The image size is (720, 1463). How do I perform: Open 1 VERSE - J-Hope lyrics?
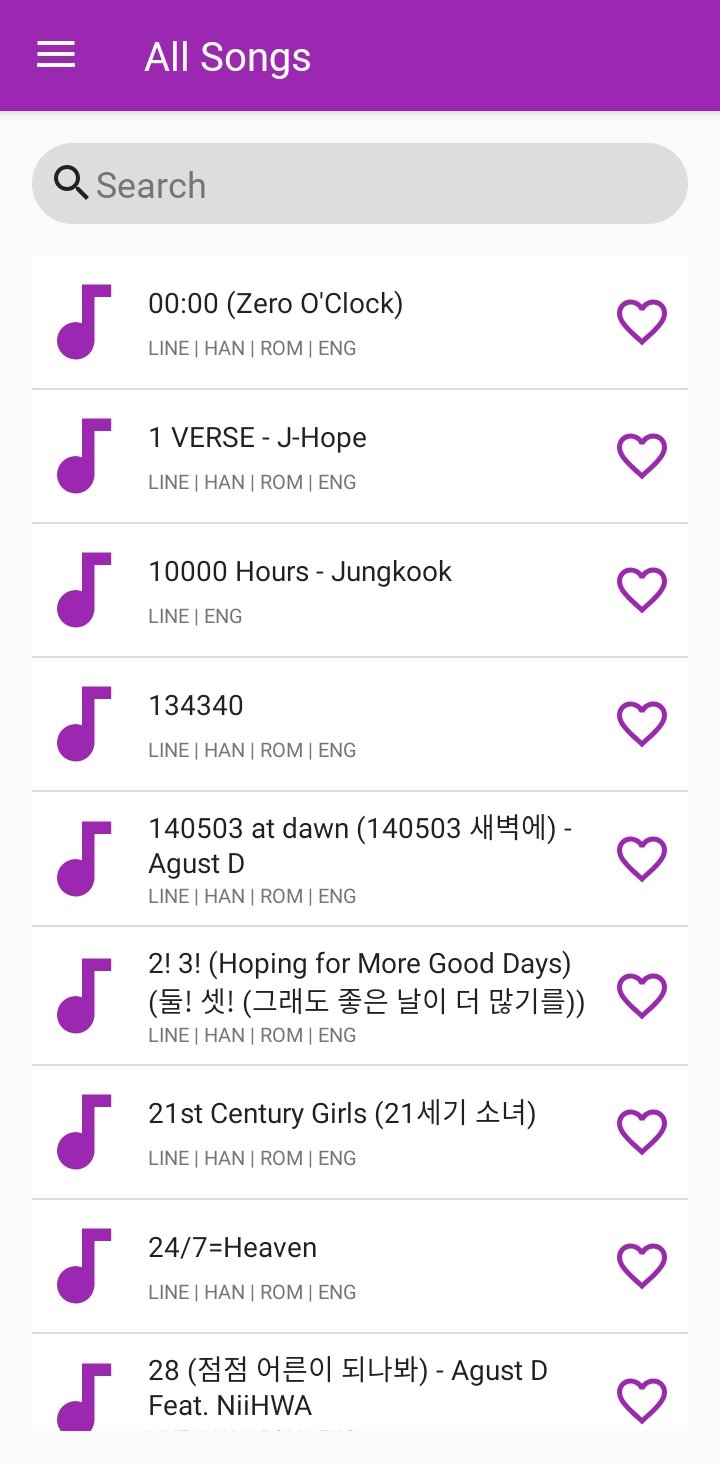click(x=330, y=456)
